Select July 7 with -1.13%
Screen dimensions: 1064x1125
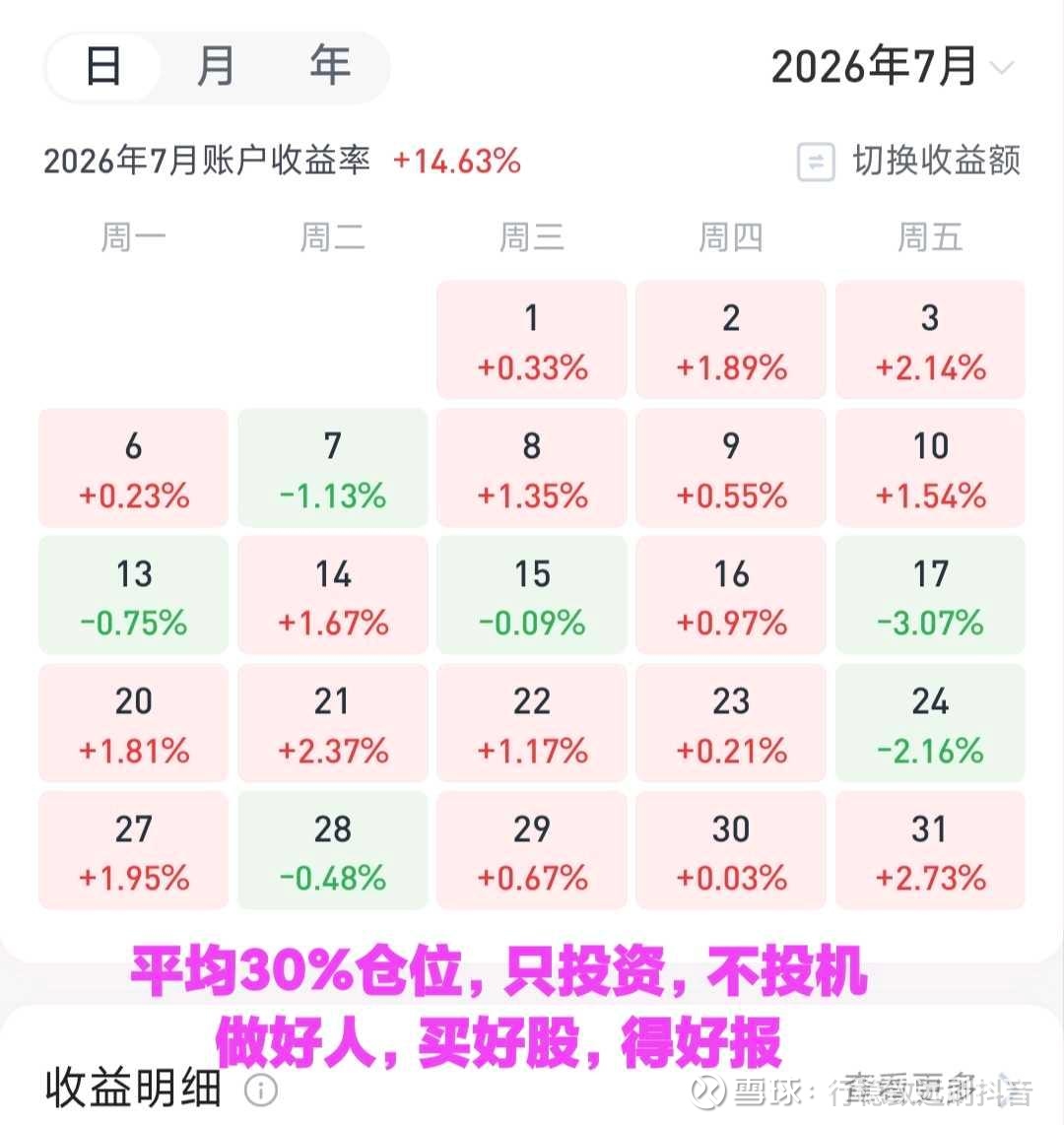click(333, 467)
